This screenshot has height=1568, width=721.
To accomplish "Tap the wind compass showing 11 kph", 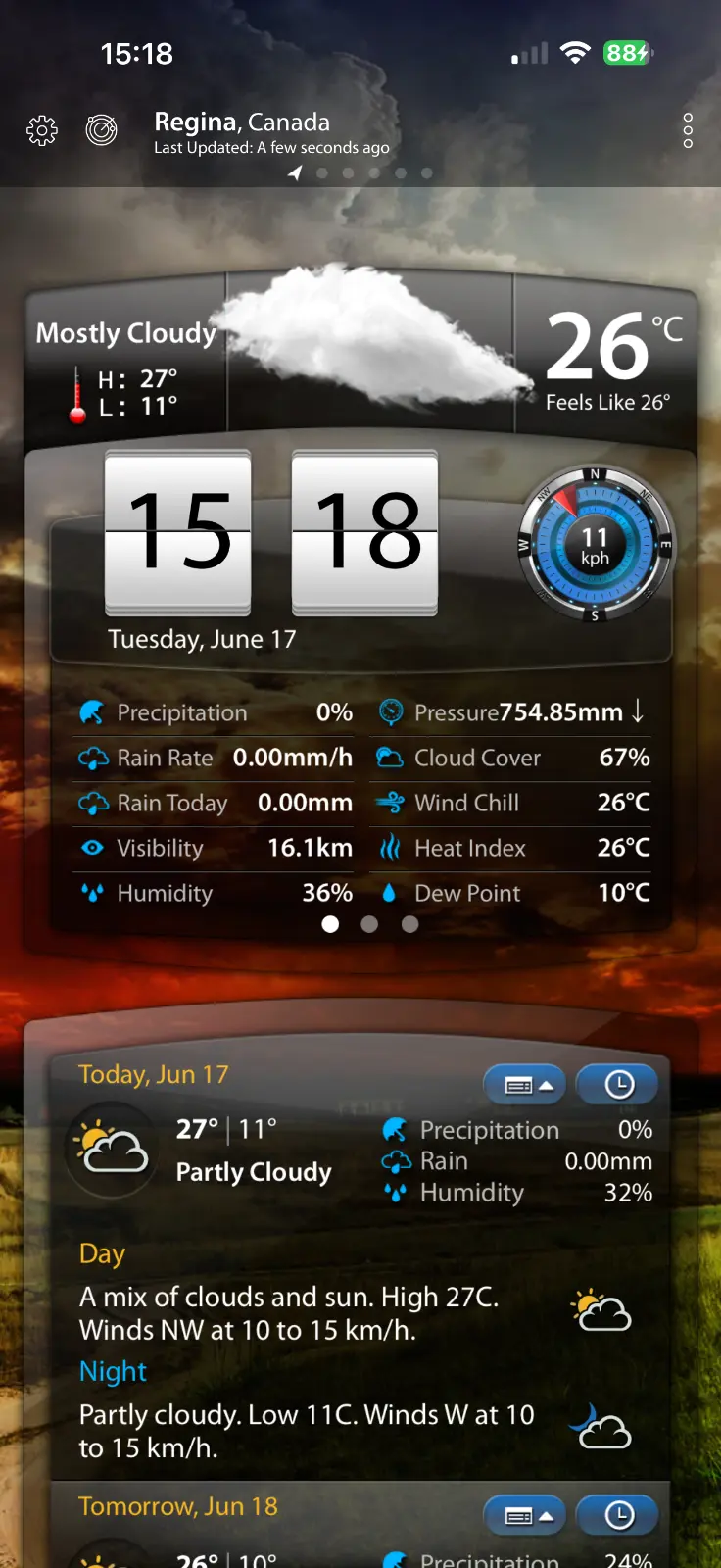I will coord(595,545).
